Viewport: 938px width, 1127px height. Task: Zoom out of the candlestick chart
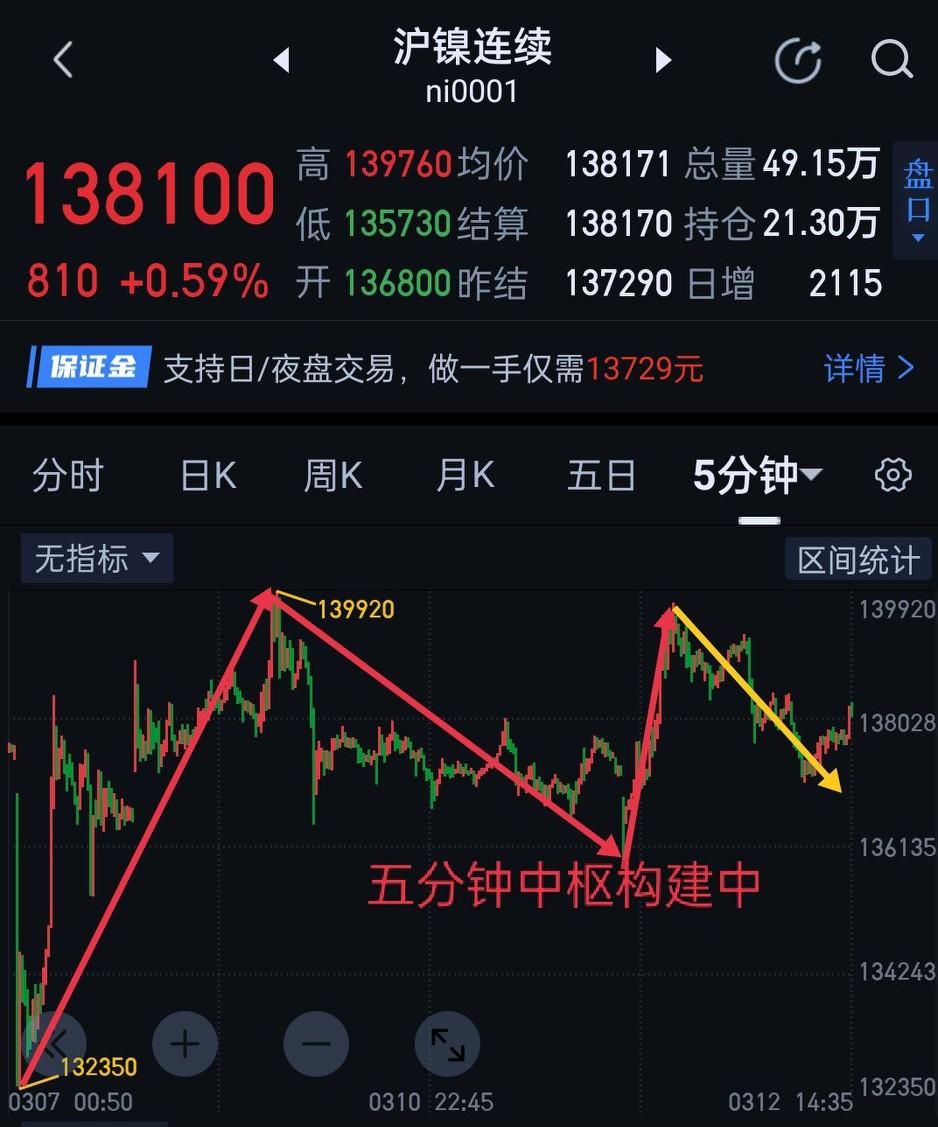click(316, 1043)
